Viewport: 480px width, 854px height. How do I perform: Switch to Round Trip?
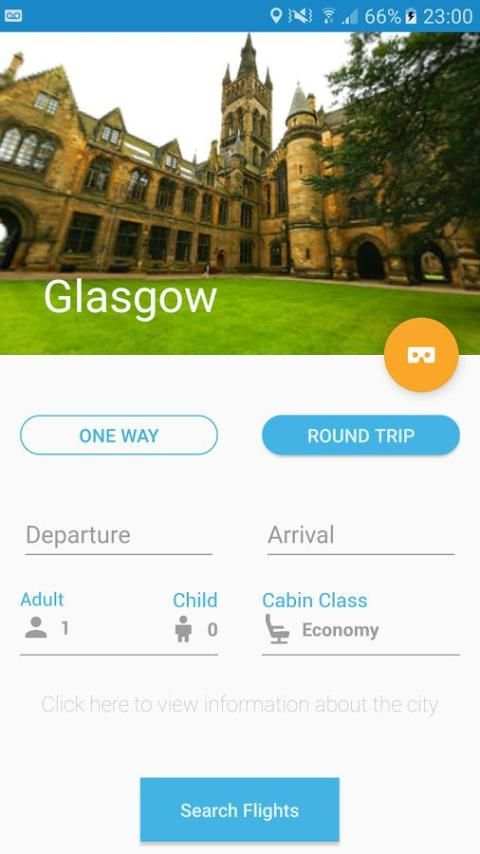[x=361, y=435]
